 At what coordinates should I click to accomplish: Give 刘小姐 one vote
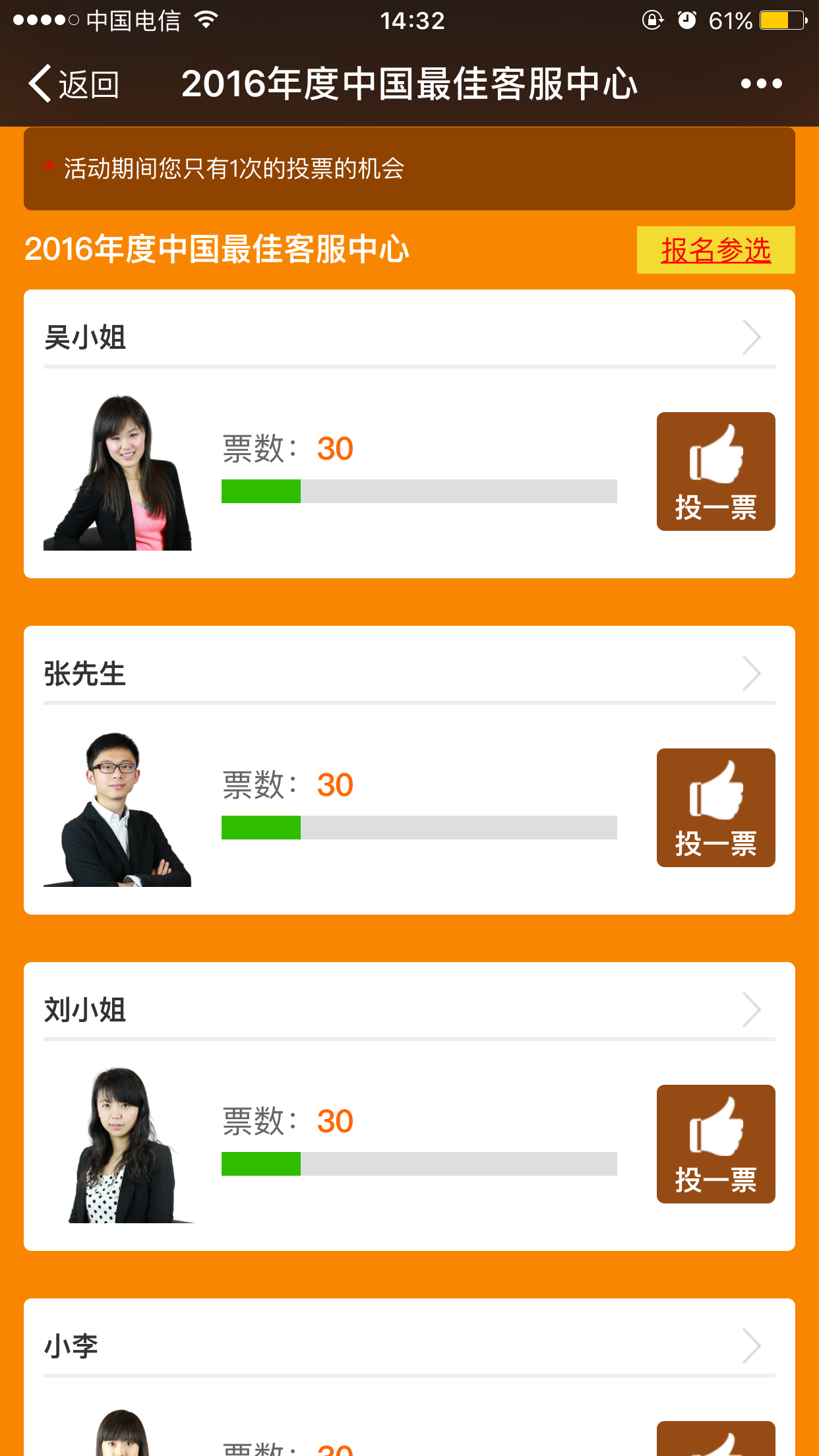(715, 1144)
